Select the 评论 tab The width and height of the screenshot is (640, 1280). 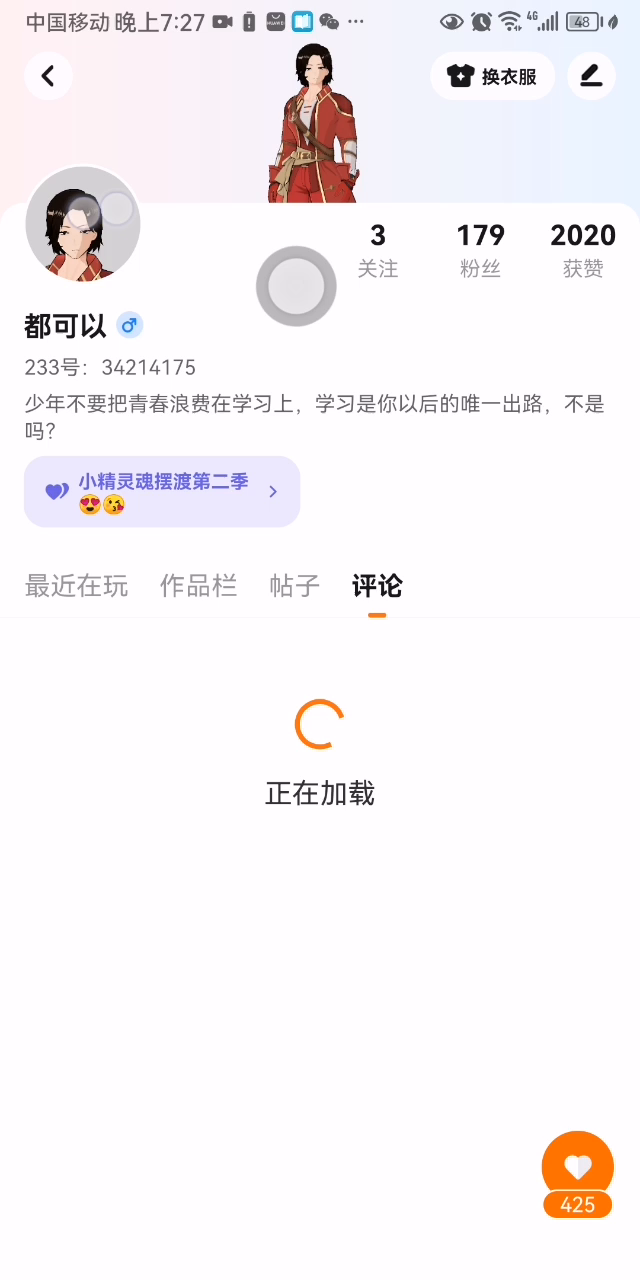tap(377, 586)
